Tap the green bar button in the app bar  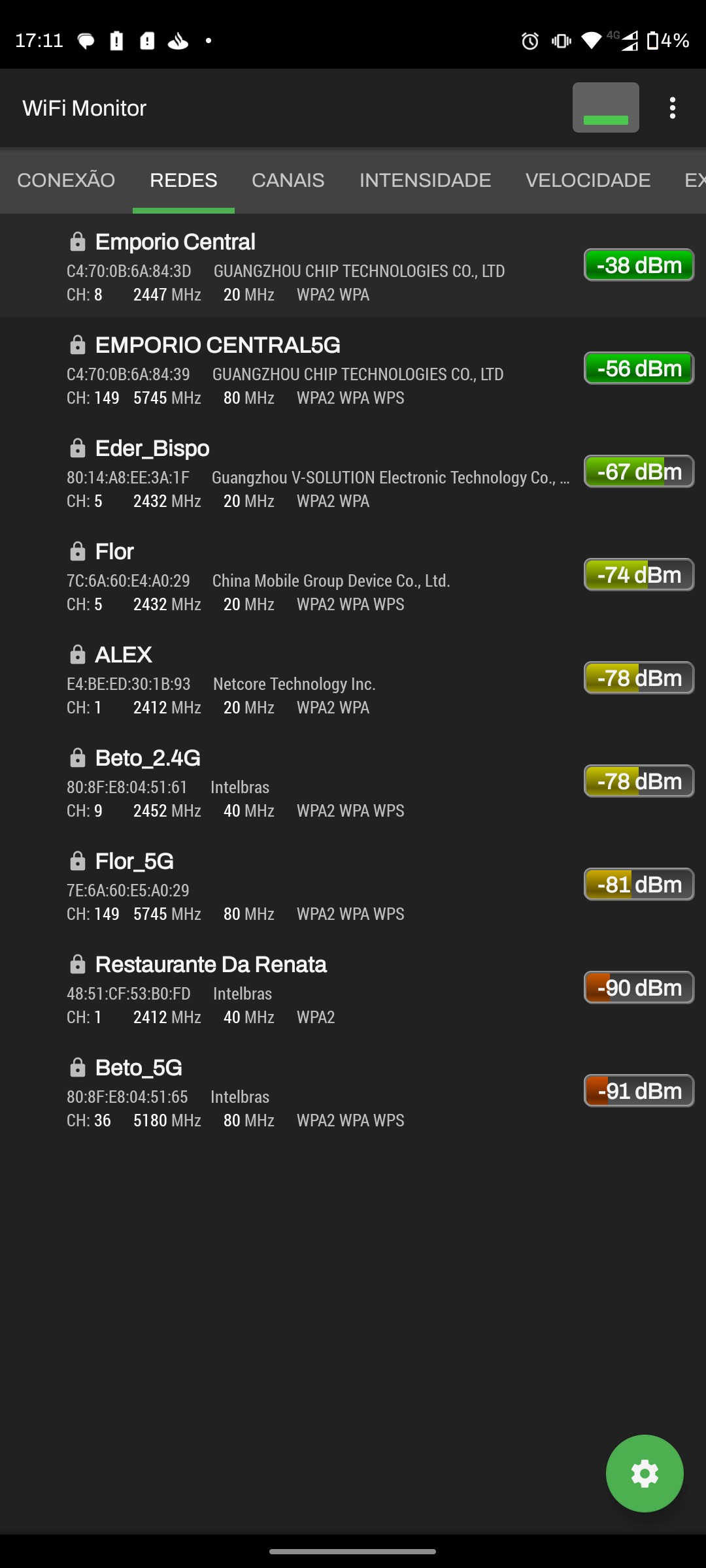tap(605, 108)
